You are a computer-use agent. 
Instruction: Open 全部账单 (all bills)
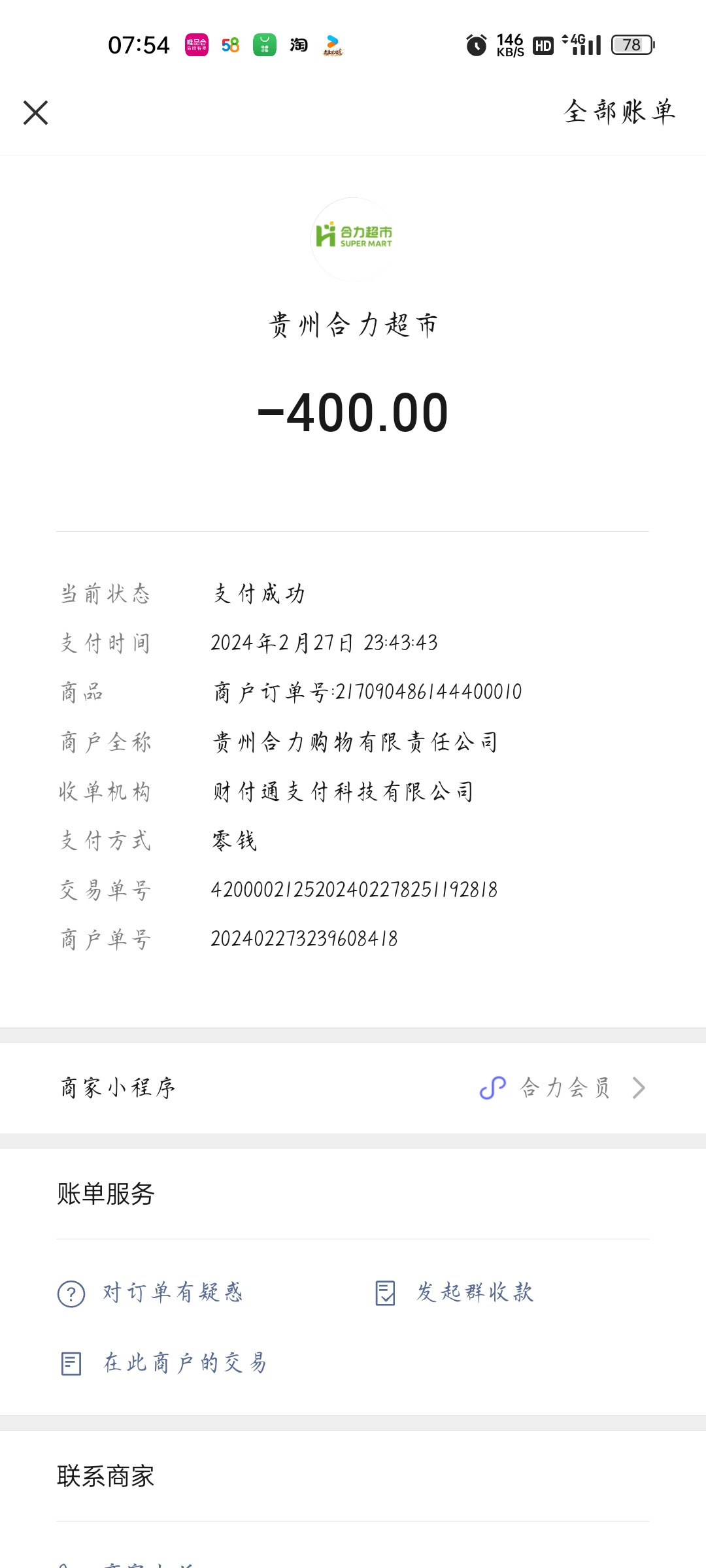[619, 112]
